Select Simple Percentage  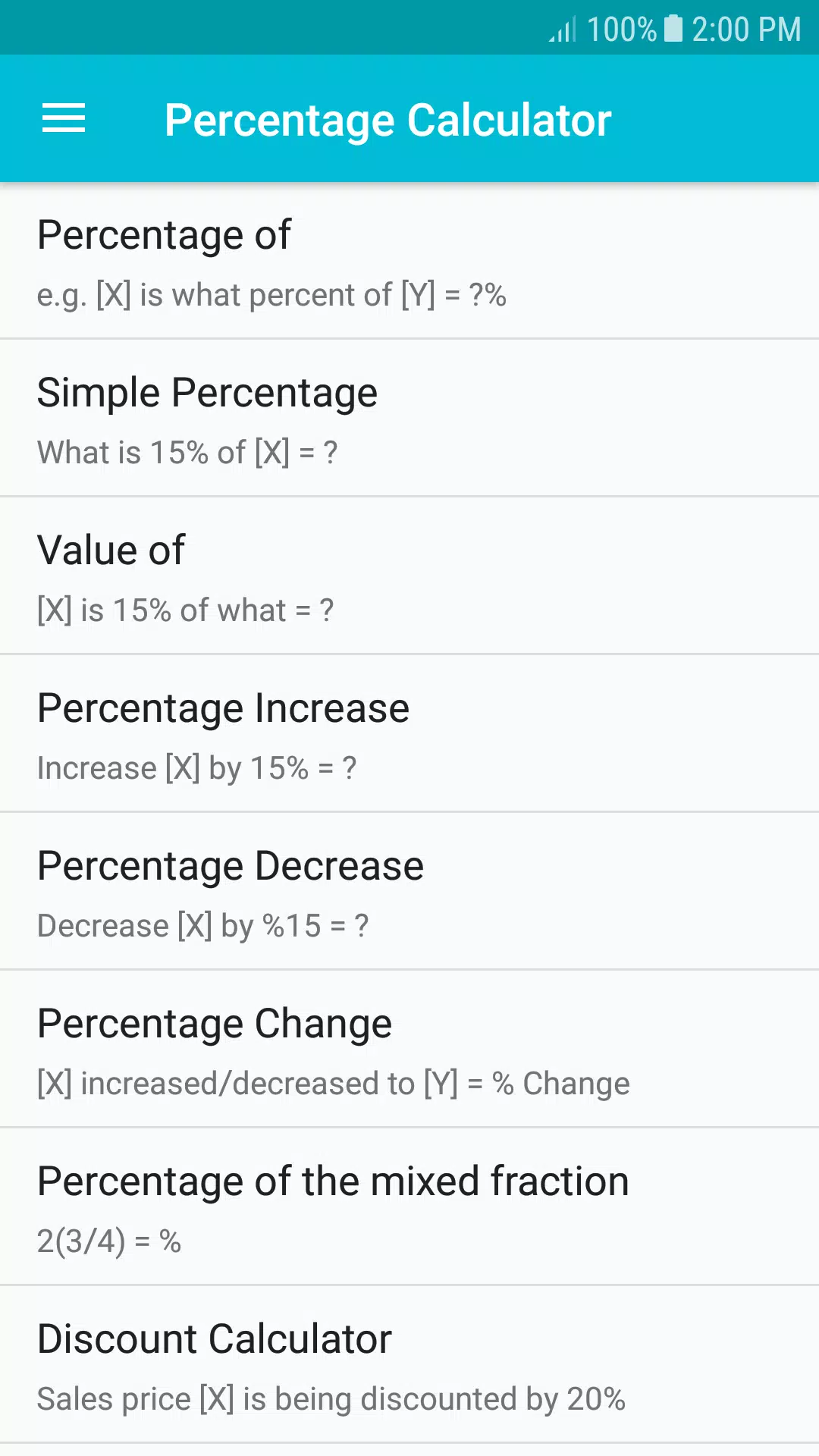[409, 419]
